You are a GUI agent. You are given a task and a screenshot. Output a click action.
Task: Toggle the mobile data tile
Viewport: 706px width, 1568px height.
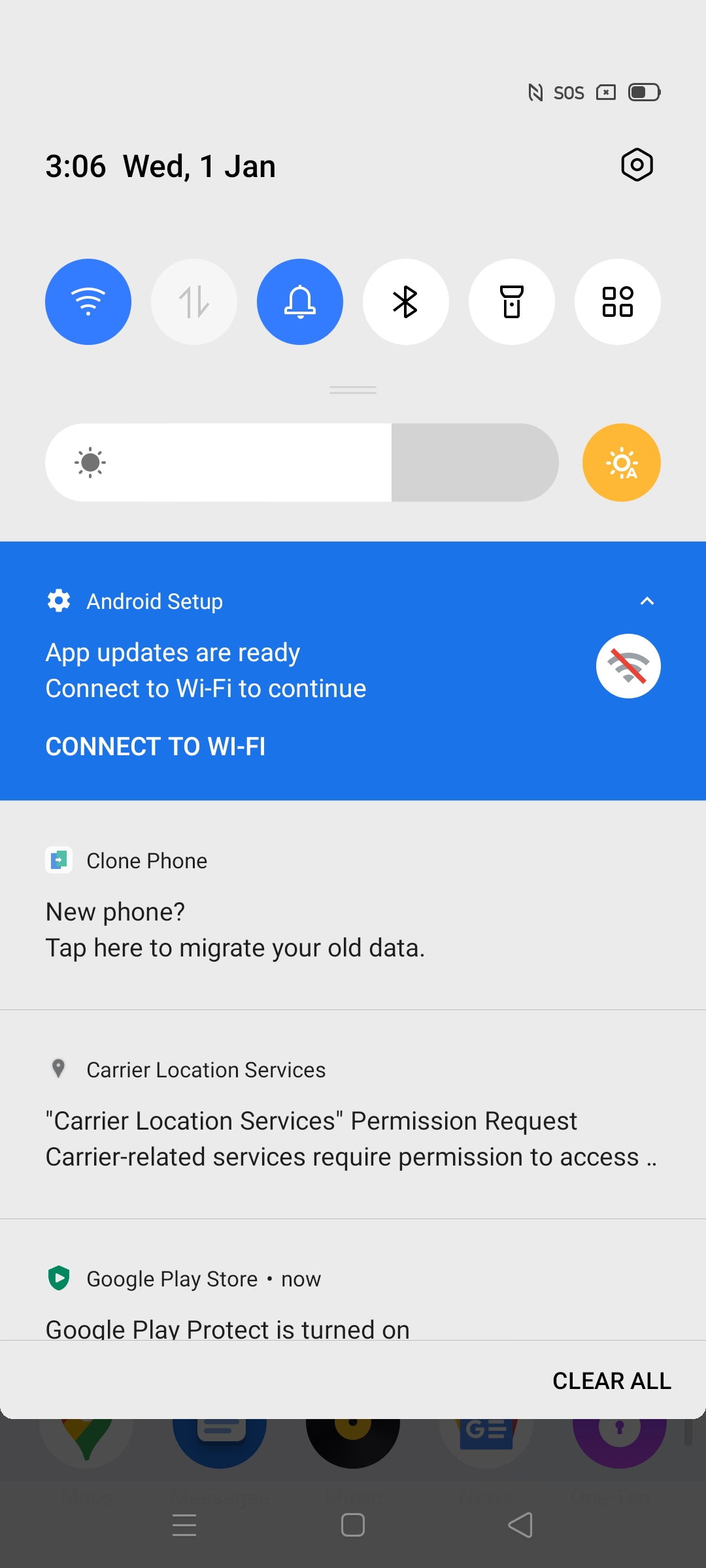pos(194,302)
